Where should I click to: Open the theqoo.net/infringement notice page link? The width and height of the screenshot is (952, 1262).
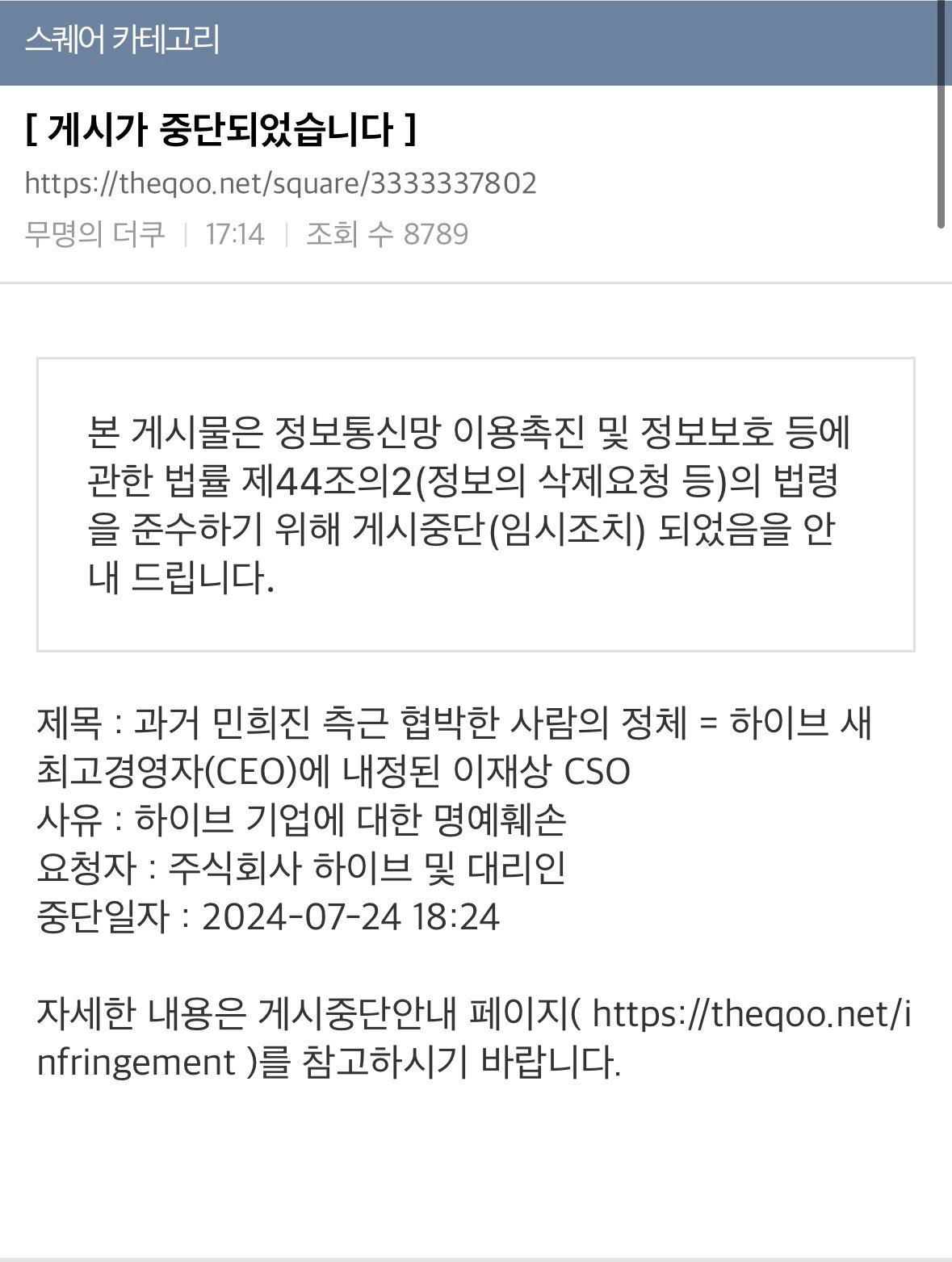point(751,1014)
